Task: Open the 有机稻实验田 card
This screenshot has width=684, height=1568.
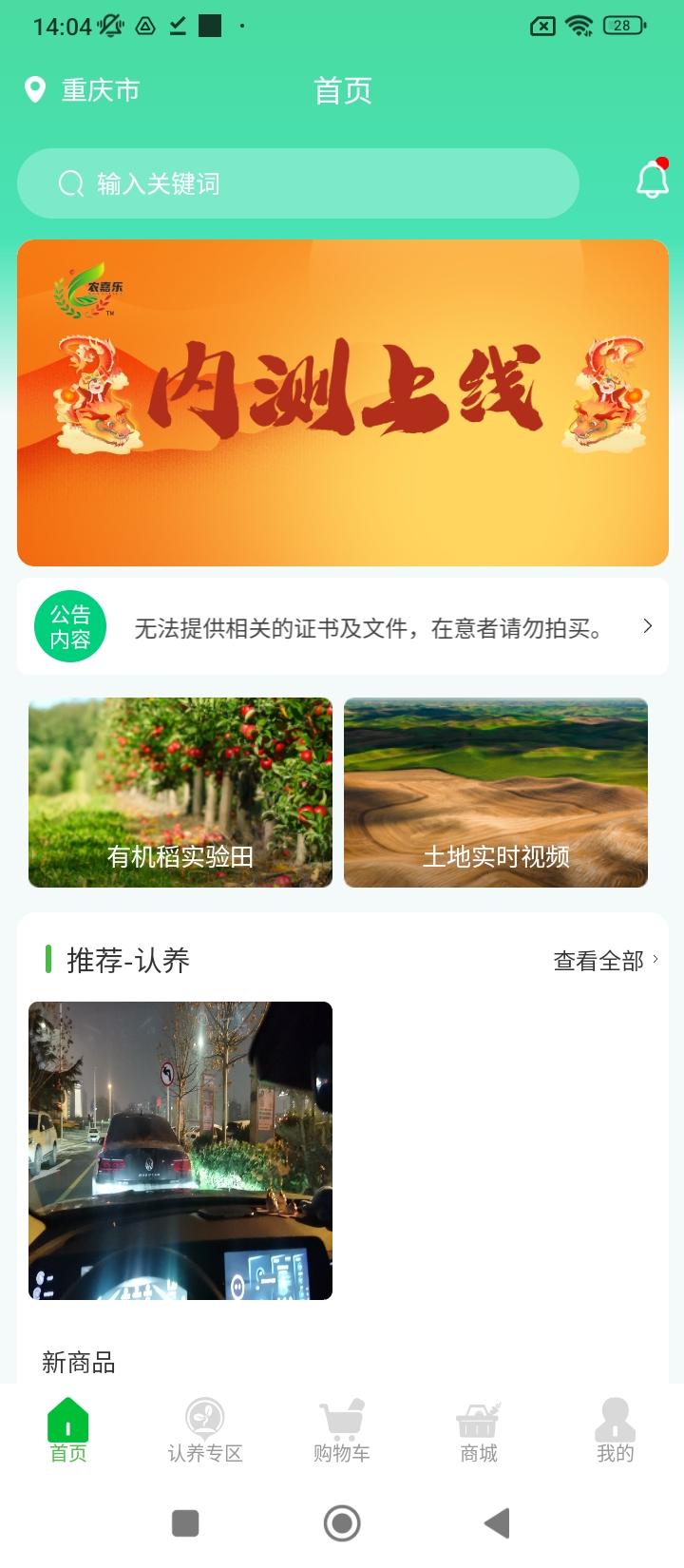Action: [x=180, y=793]
